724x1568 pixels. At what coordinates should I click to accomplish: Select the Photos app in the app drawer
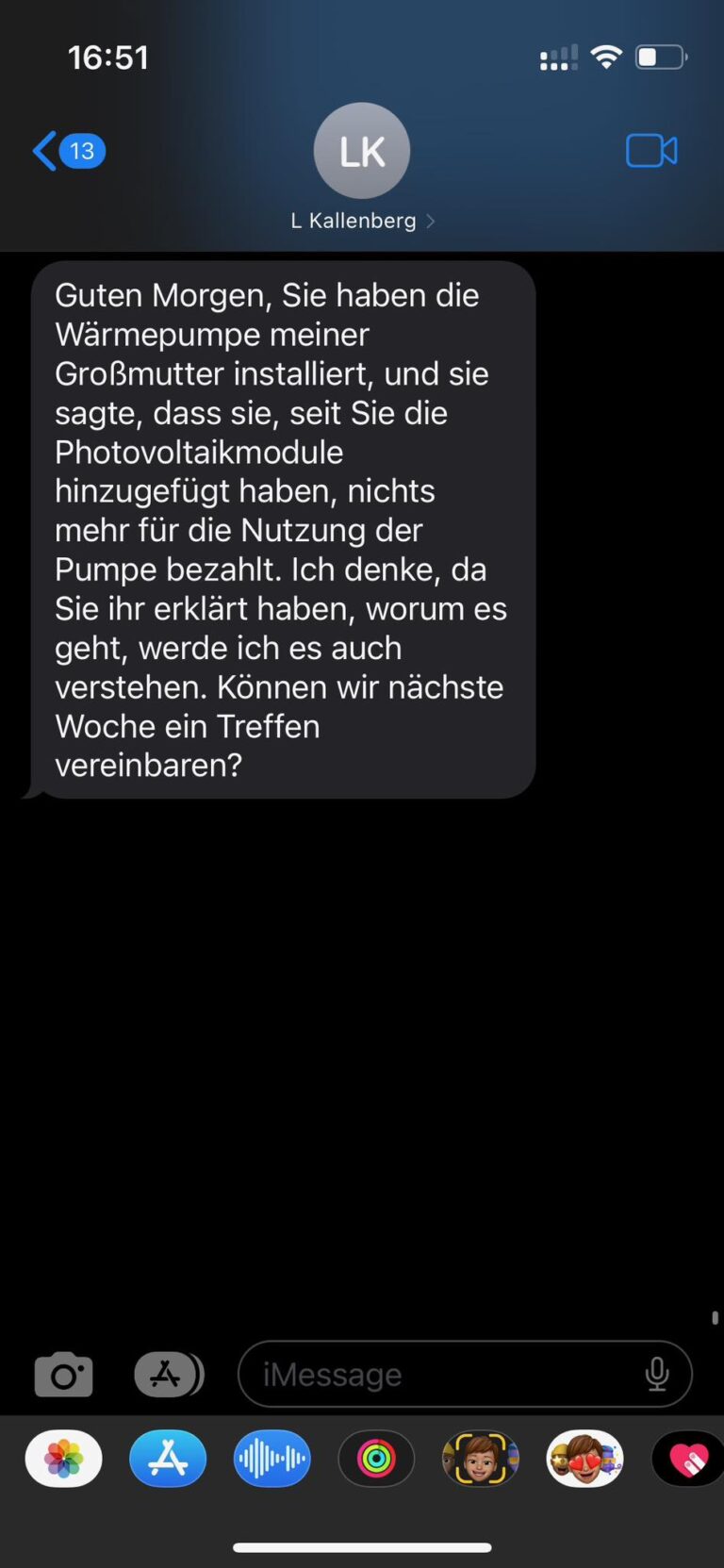tap(63, 1458)
